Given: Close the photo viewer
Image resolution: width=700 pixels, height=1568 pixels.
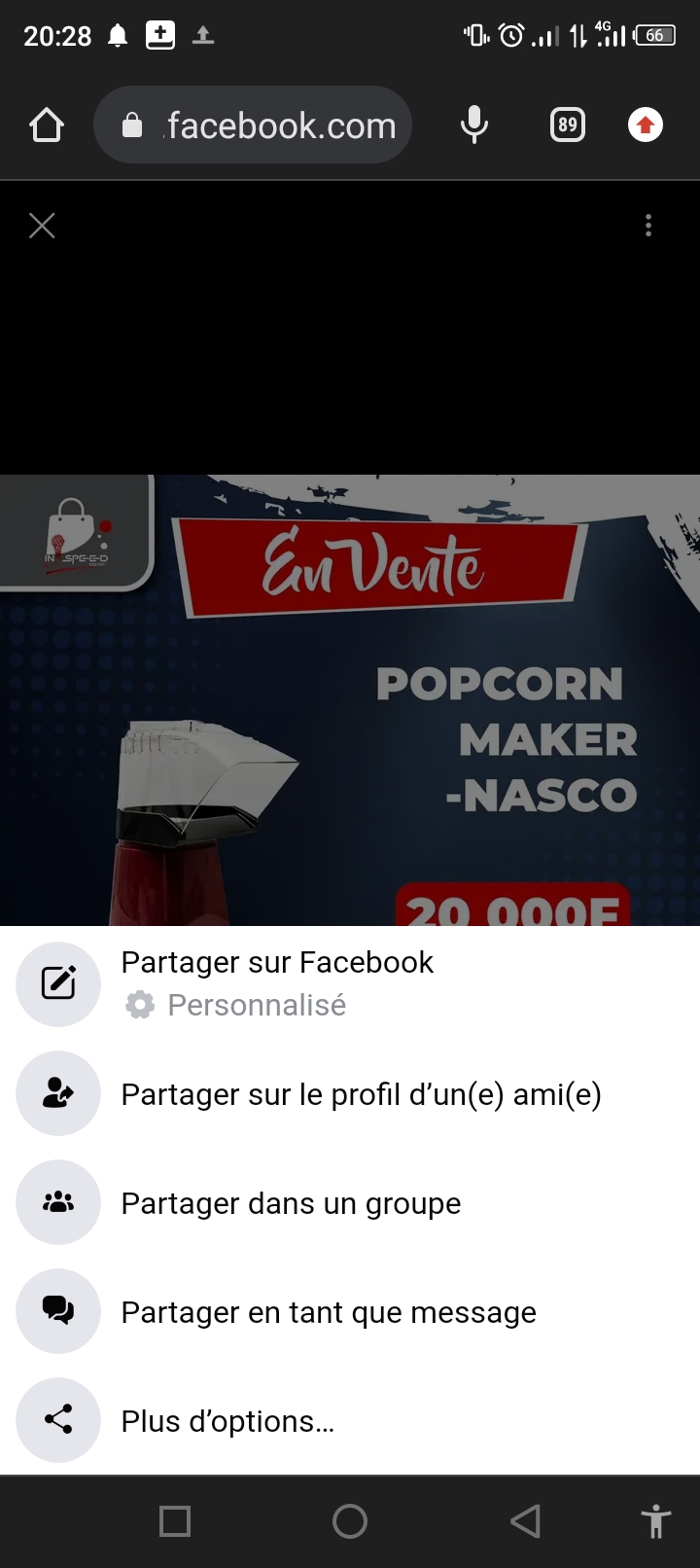Looking at the screenshot, I should [42, 226].
